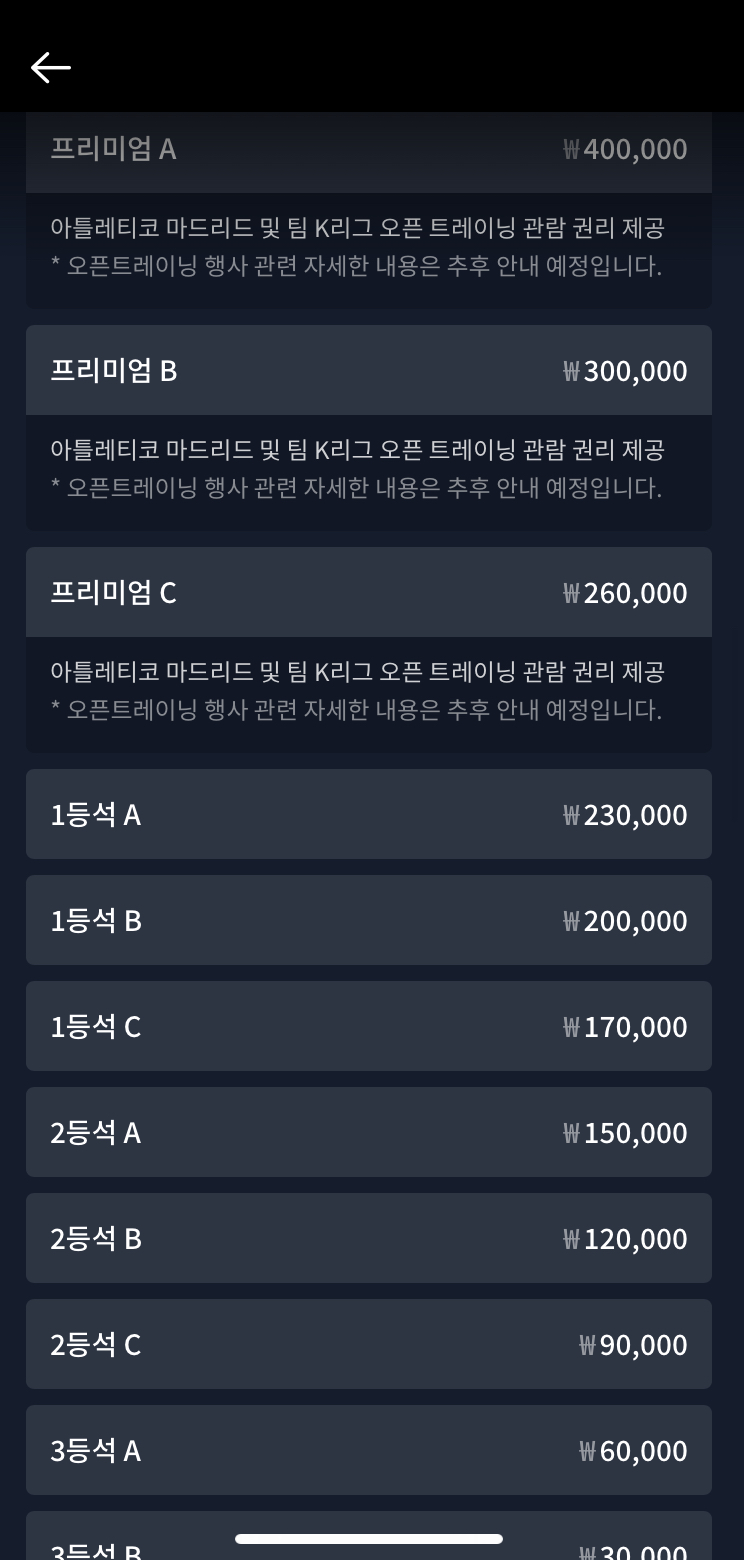Screen dimensions: 744x1560
Task: Select the 3등석 A seat category
Action: coord(368,1450)
